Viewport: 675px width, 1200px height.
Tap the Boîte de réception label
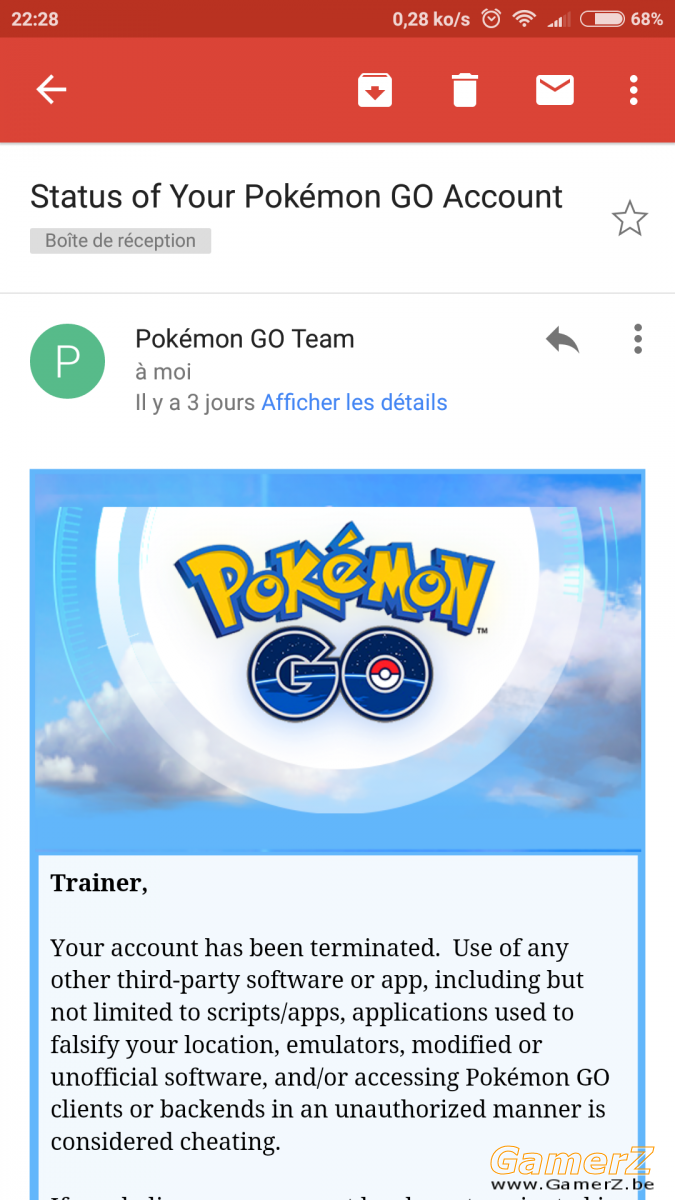pos(120,241)
